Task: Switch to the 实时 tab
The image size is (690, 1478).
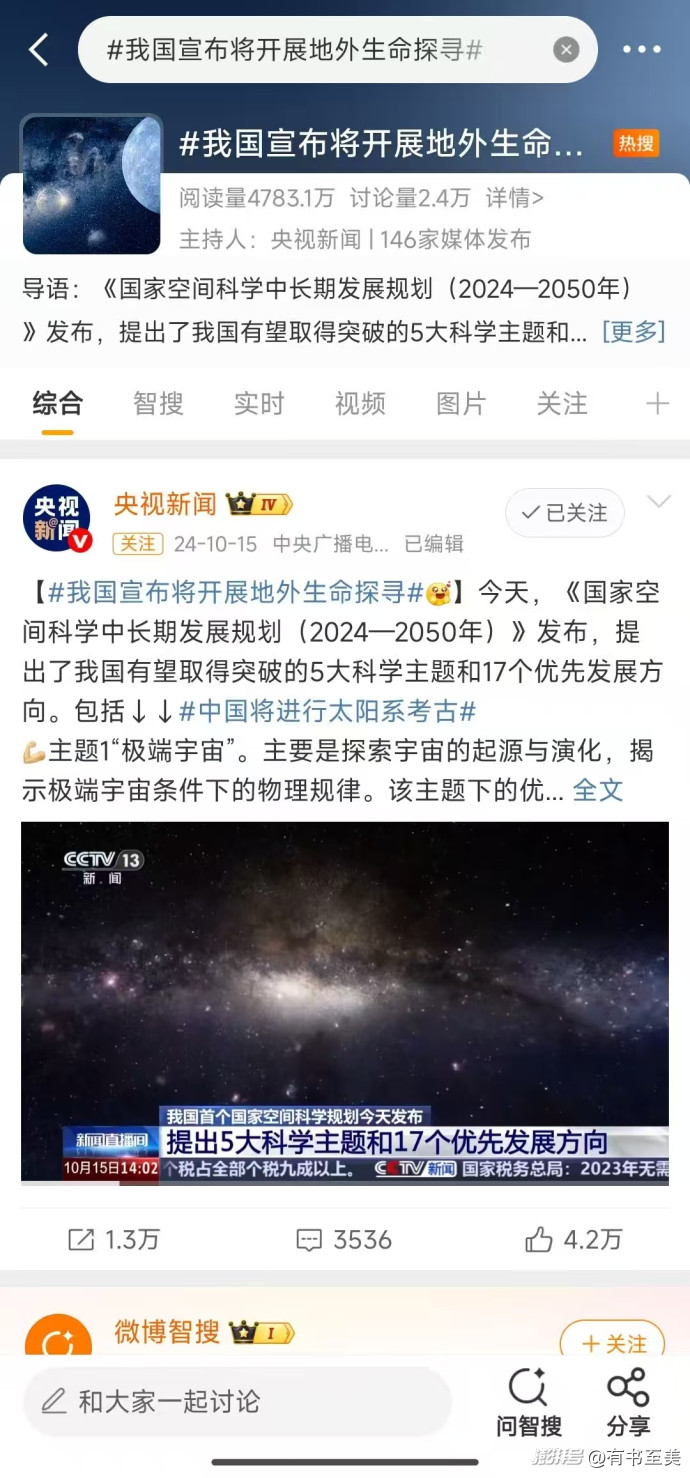Action: (259, 404)
